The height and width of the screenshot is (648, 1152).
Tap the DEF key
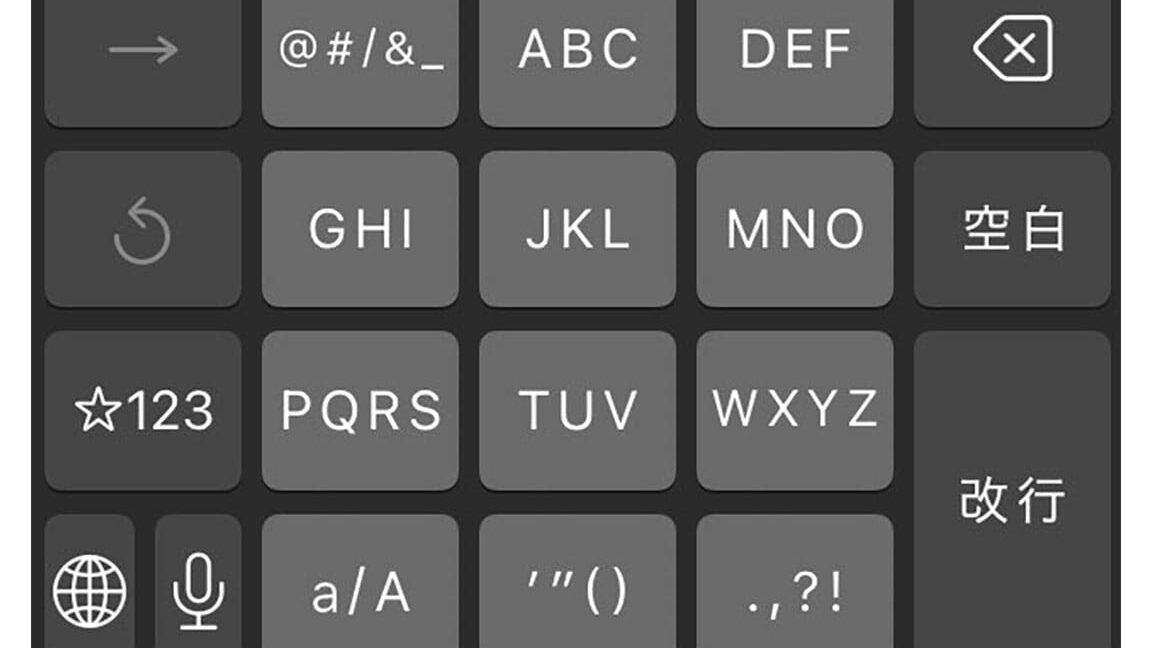(x=795, y=50)
